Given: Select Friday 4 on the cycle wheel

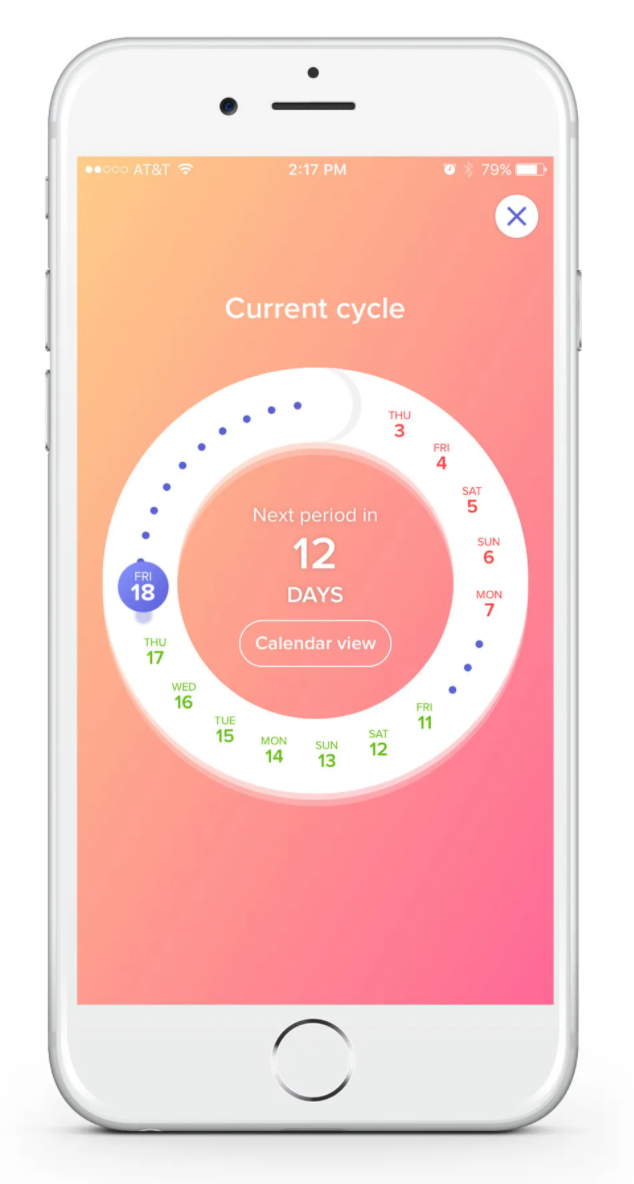Looking at the screenshot, I should [441, 457].
